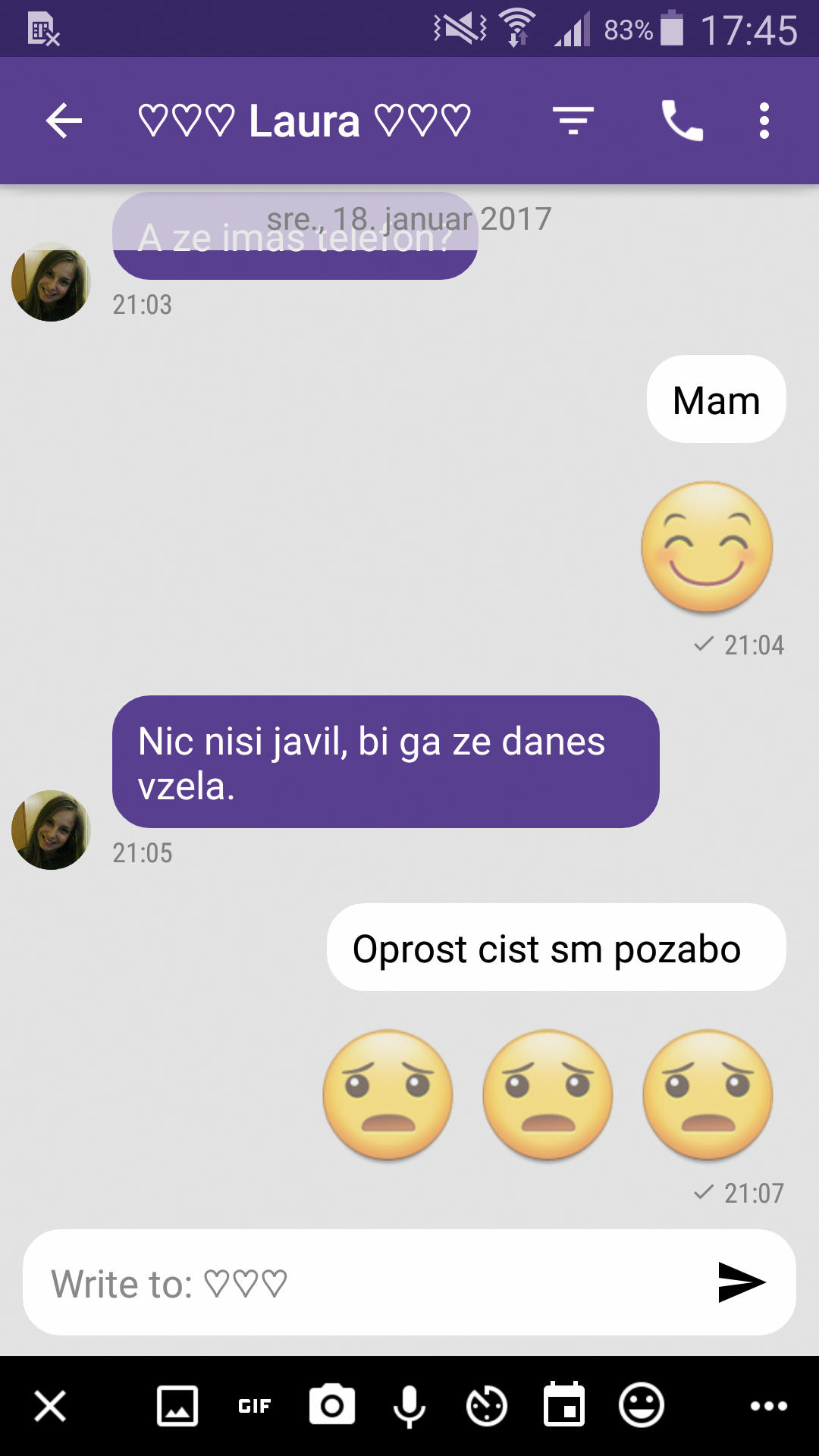Open the filter icon in the app bar
The image size is (819, 1456).
click(x=573, y=121)
